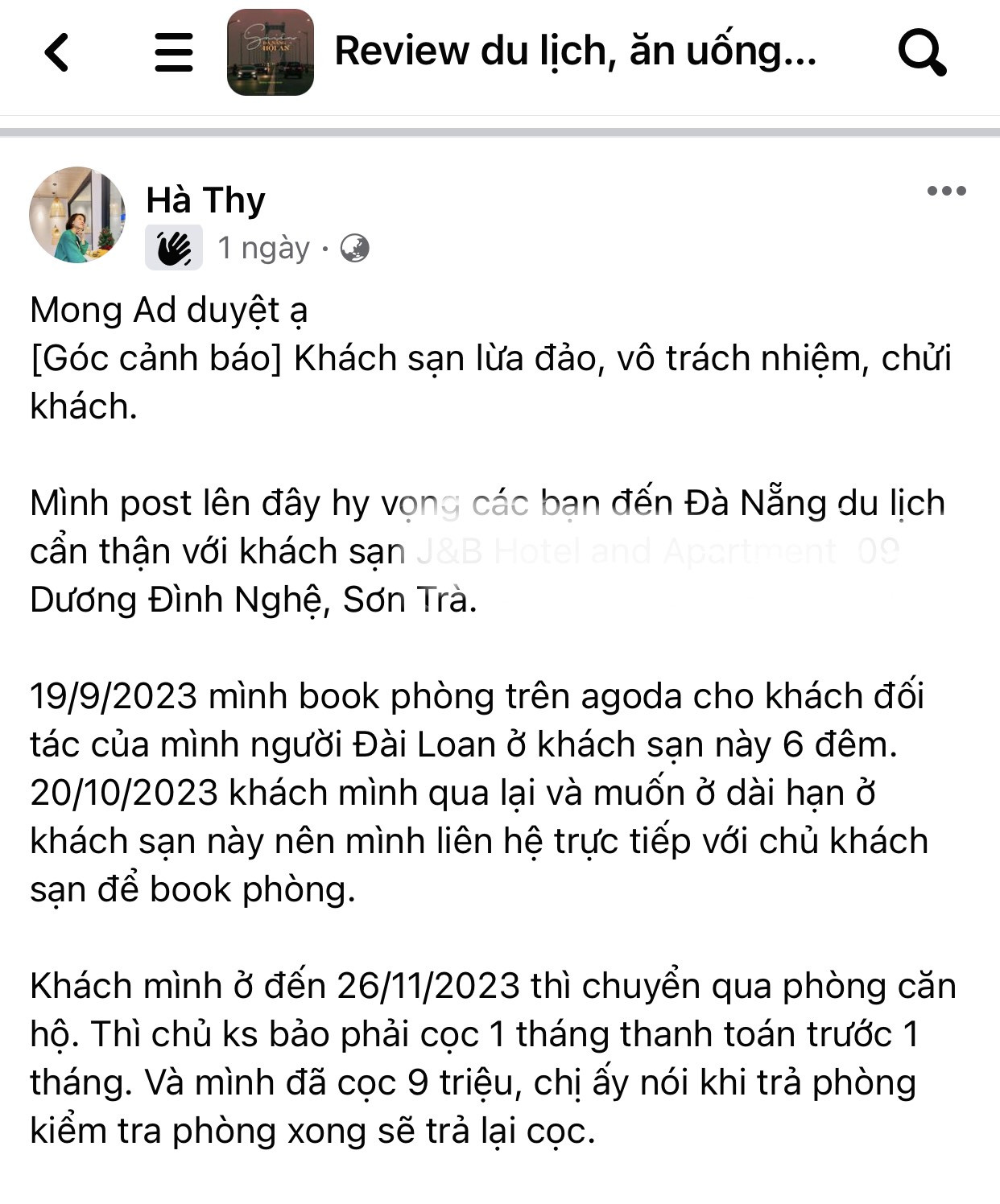
Task: Select the warning headline text
Action: pos(483,366)
